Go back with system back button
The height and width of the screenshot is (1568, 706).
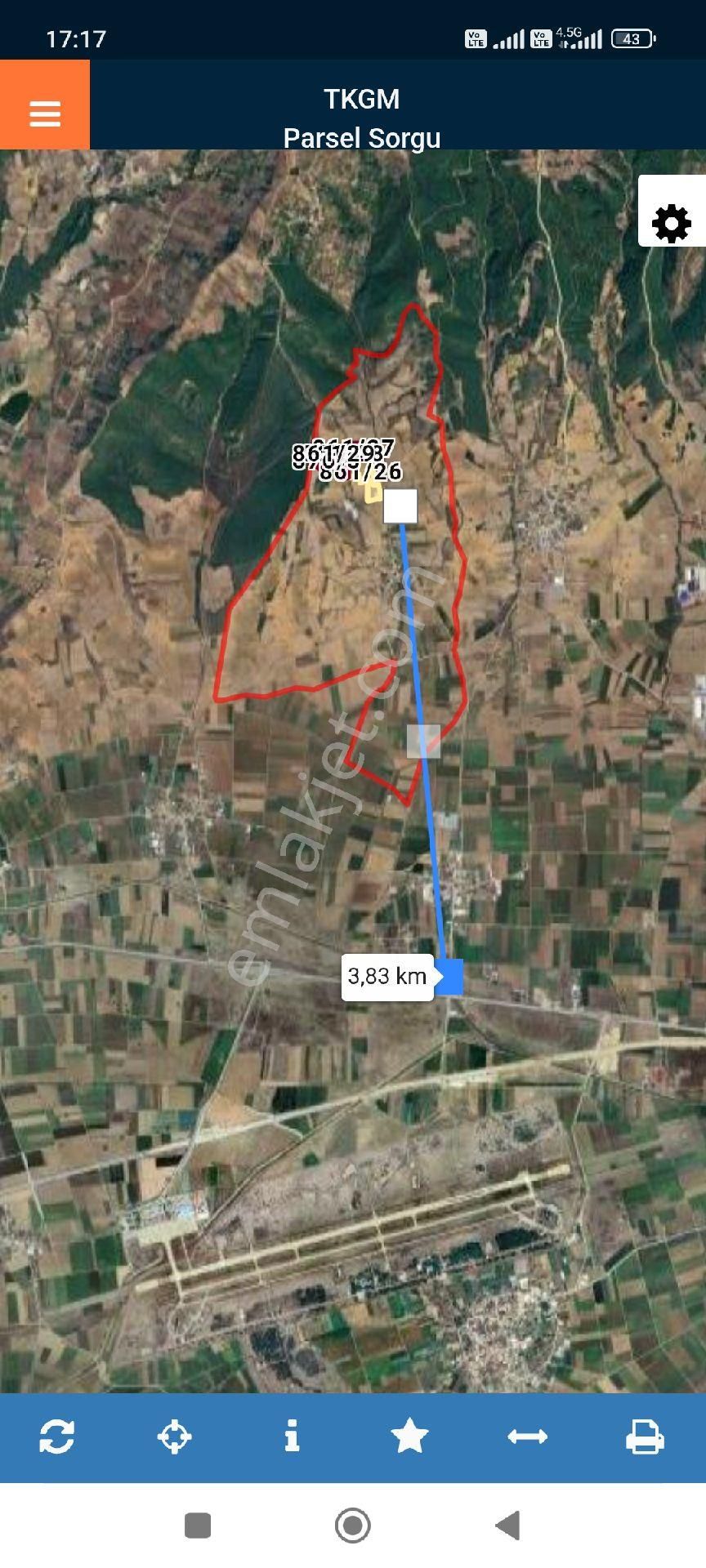click(x=508, y=1525)
